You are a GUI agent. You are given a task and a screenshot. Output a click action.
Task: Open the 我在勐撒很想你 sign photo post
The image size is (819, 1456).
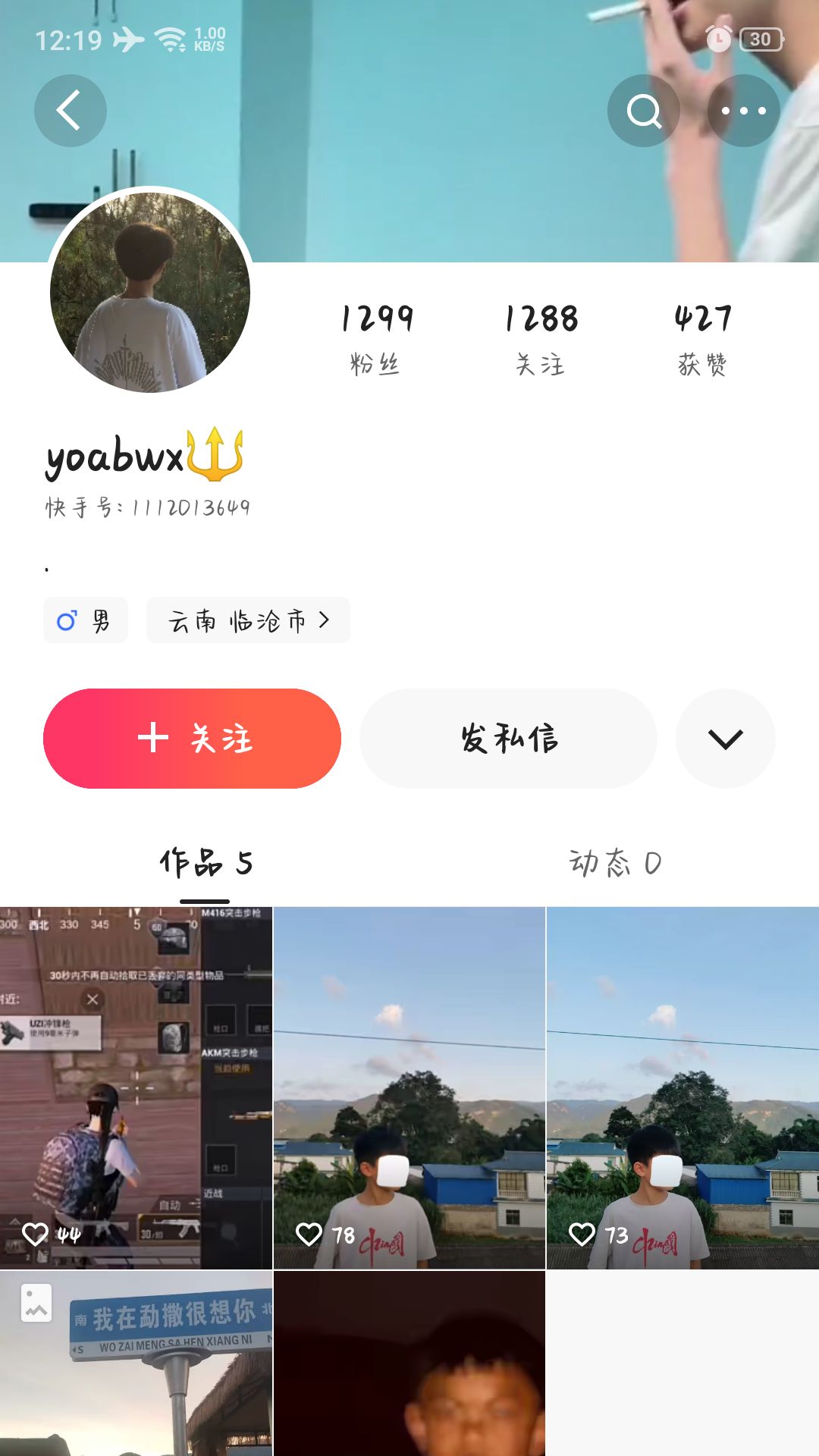click(136, 1363)
